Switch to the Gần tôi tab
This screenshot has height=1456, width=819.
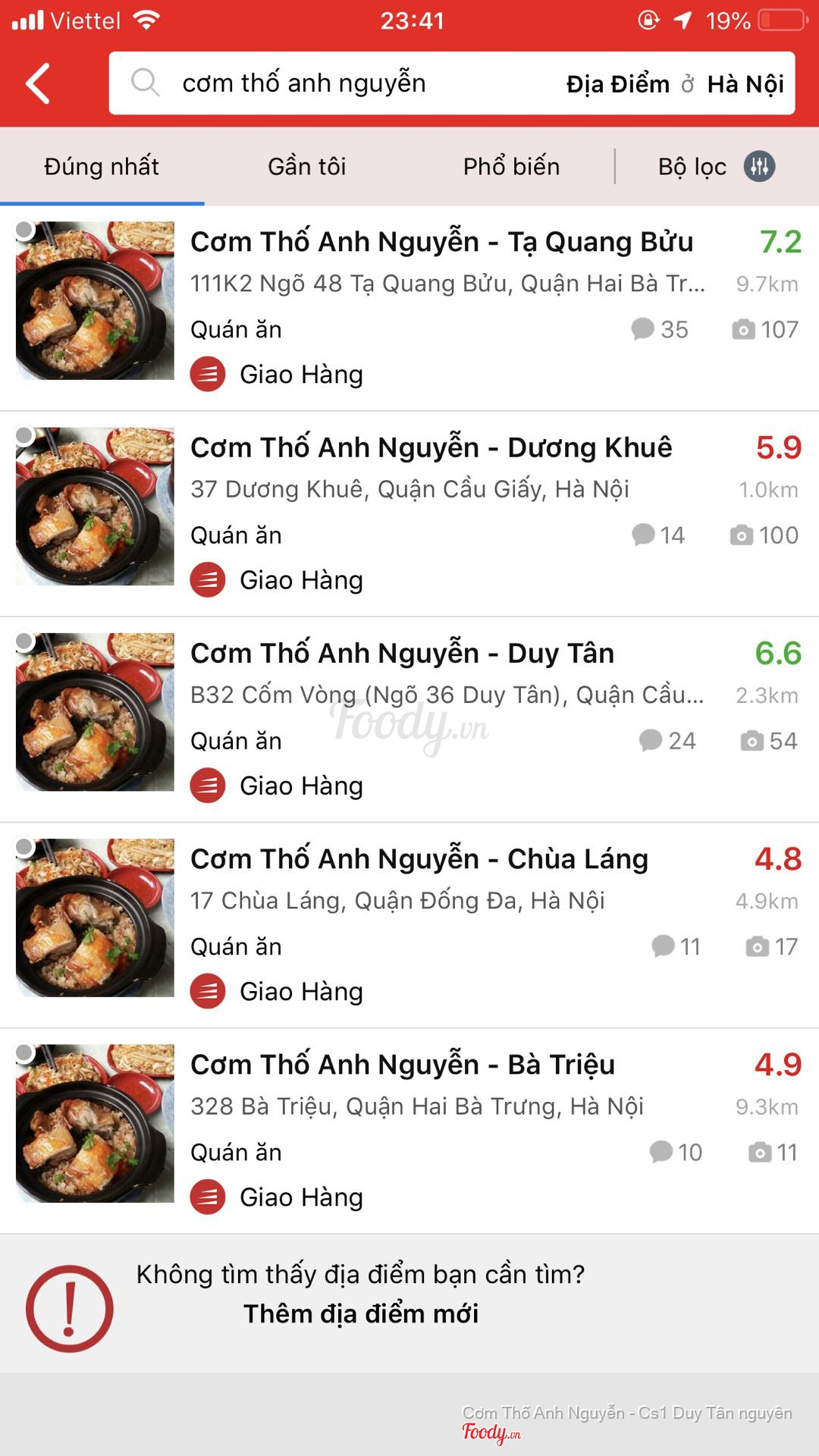[306, 167]
